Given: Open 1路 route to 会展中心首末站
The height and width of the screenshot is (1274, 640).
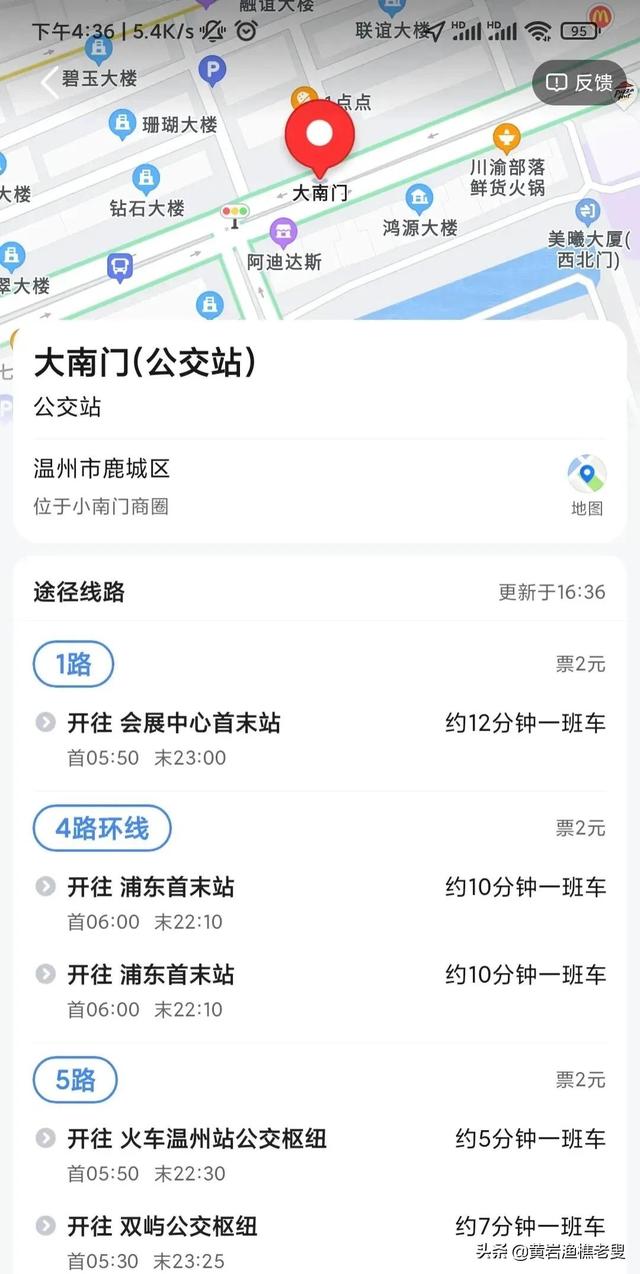Looking at the screenshot, I should coord(320,738).
